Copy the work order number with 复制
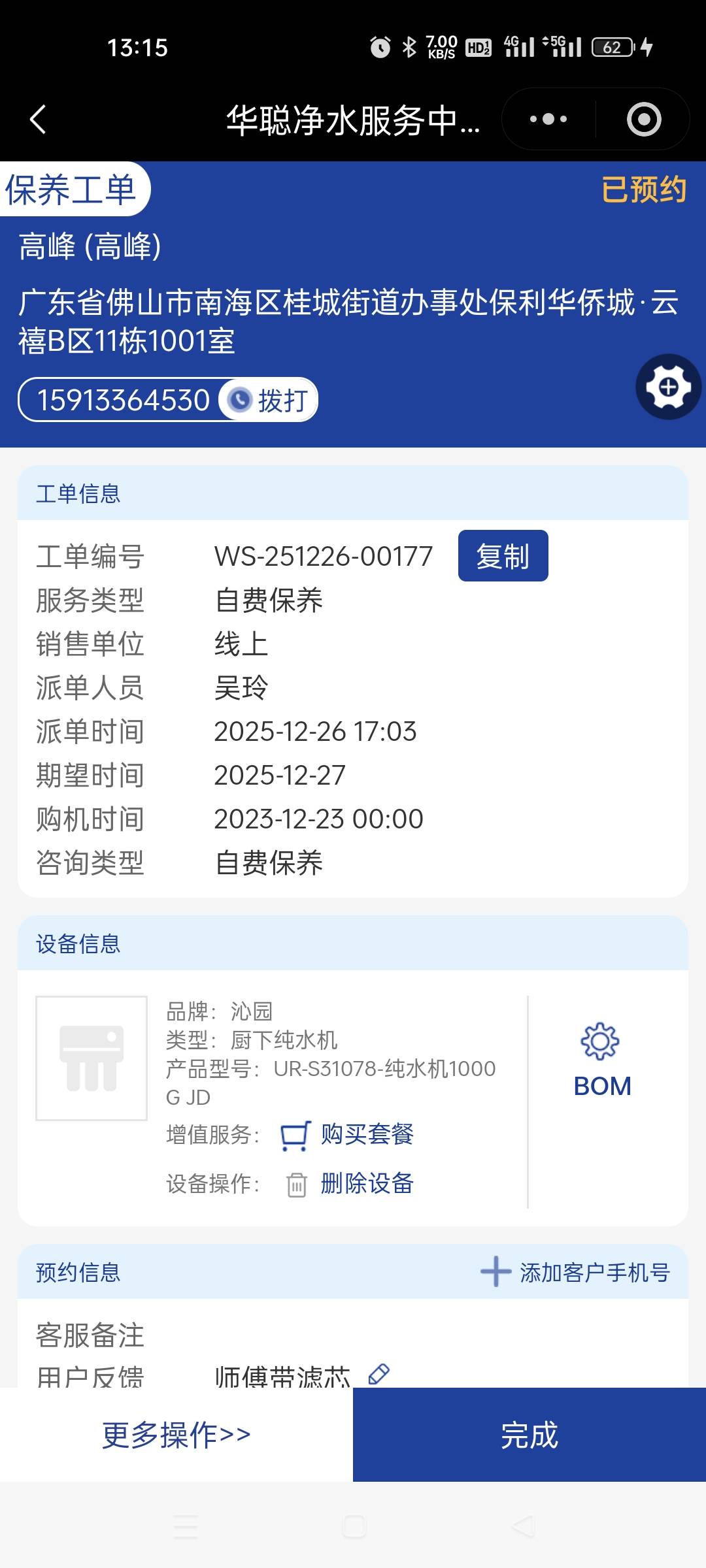This screenshot has width=706, height=1568. pos(503,556)
